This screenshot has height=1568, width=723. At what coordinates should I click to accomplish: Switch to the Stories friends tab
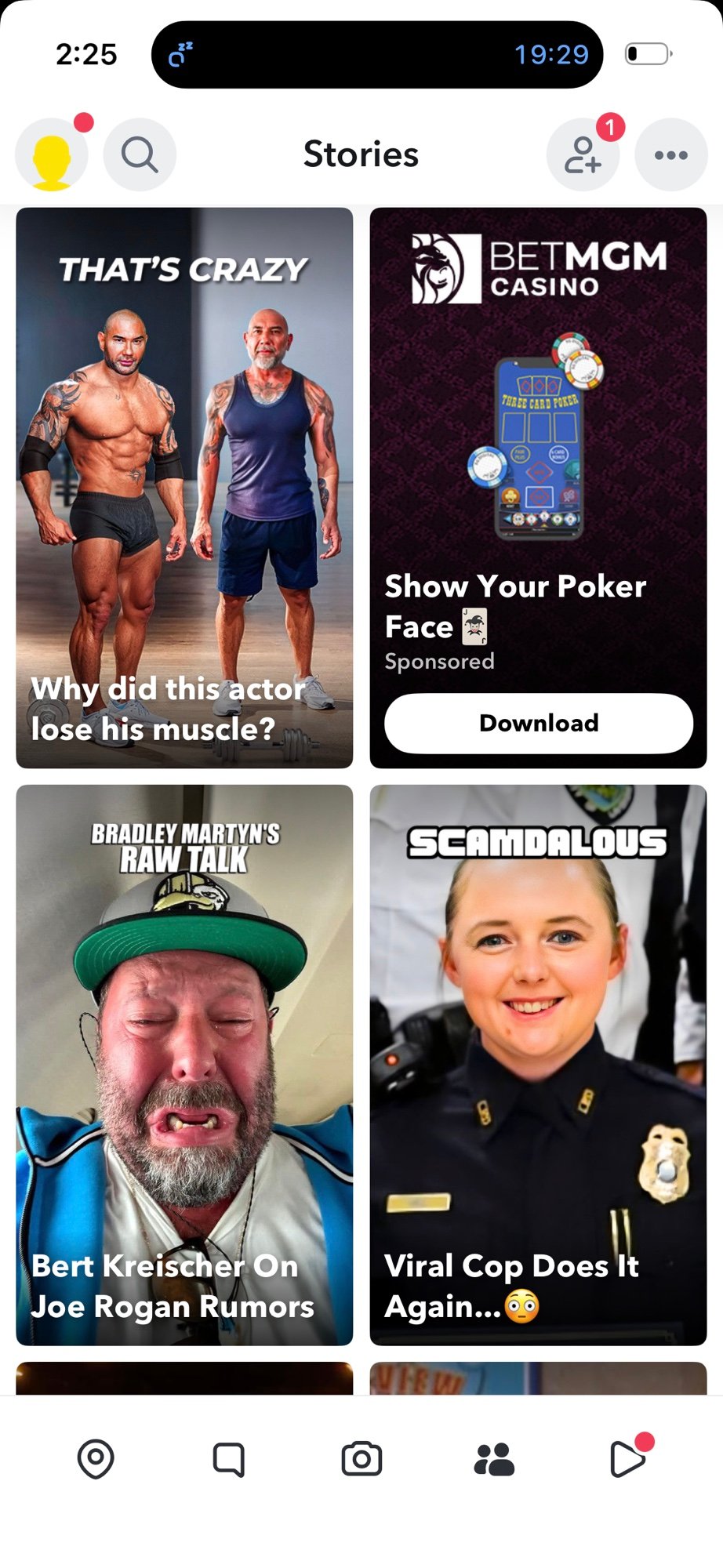click(495, 1459)
